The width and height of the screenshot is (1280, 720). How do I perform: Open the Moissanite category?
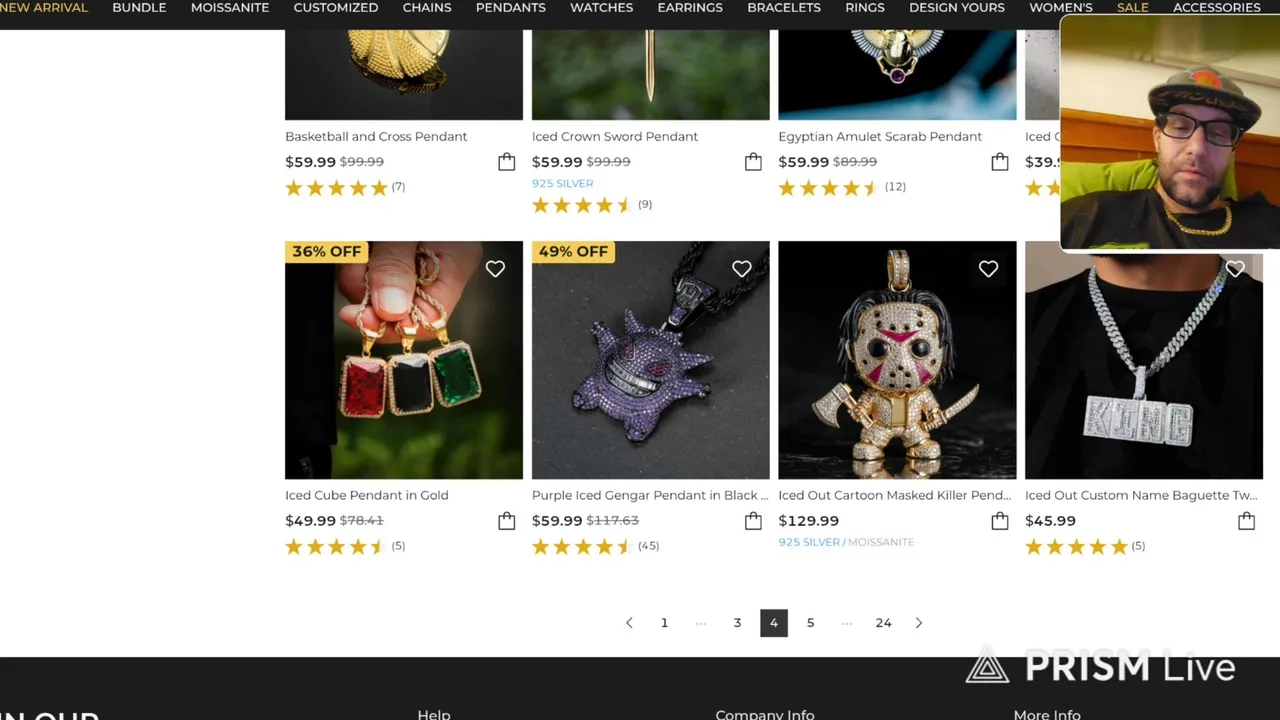(x=229, y=7)
